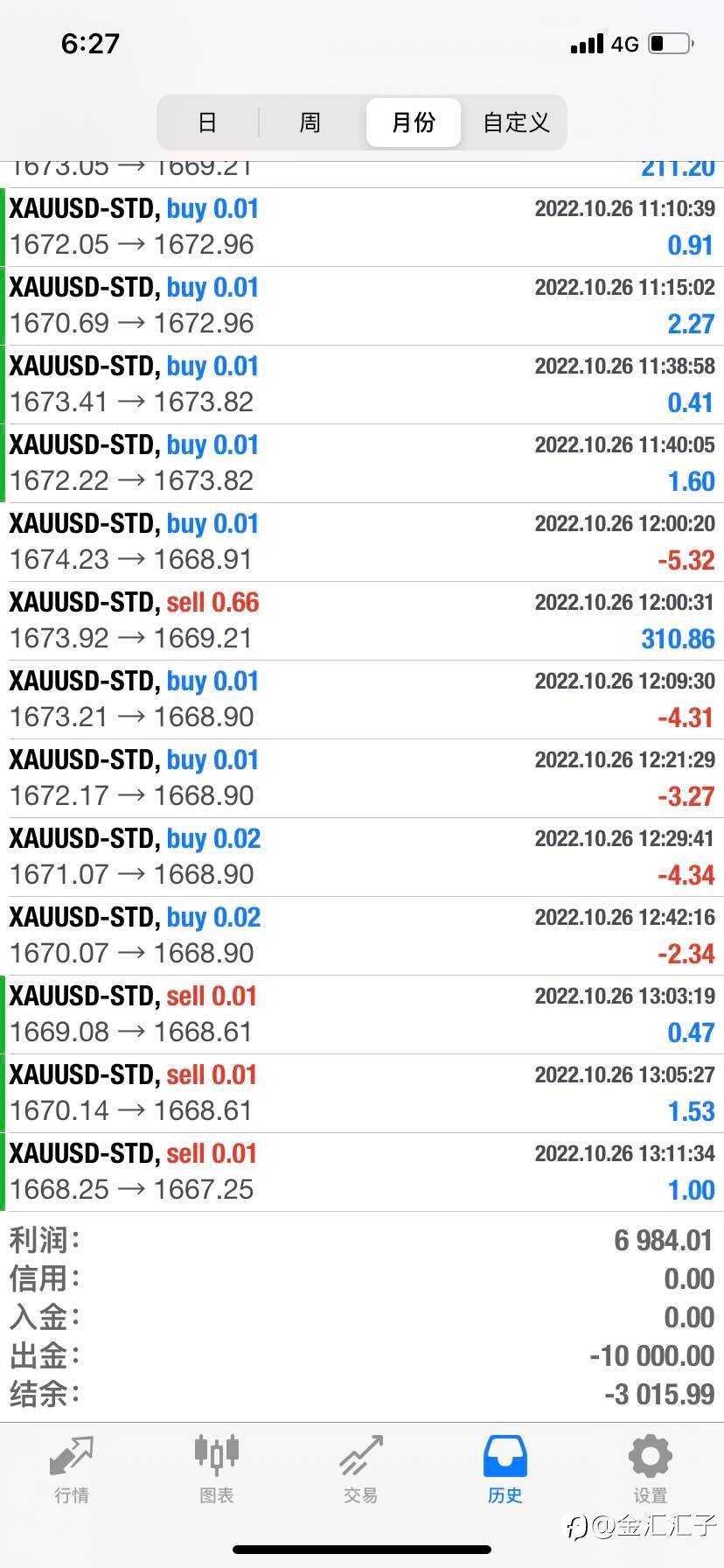The width and height of the screenshot is (724, 1568).
Task: Open the 设置 settings tab
Action: tap(650, 1470)
